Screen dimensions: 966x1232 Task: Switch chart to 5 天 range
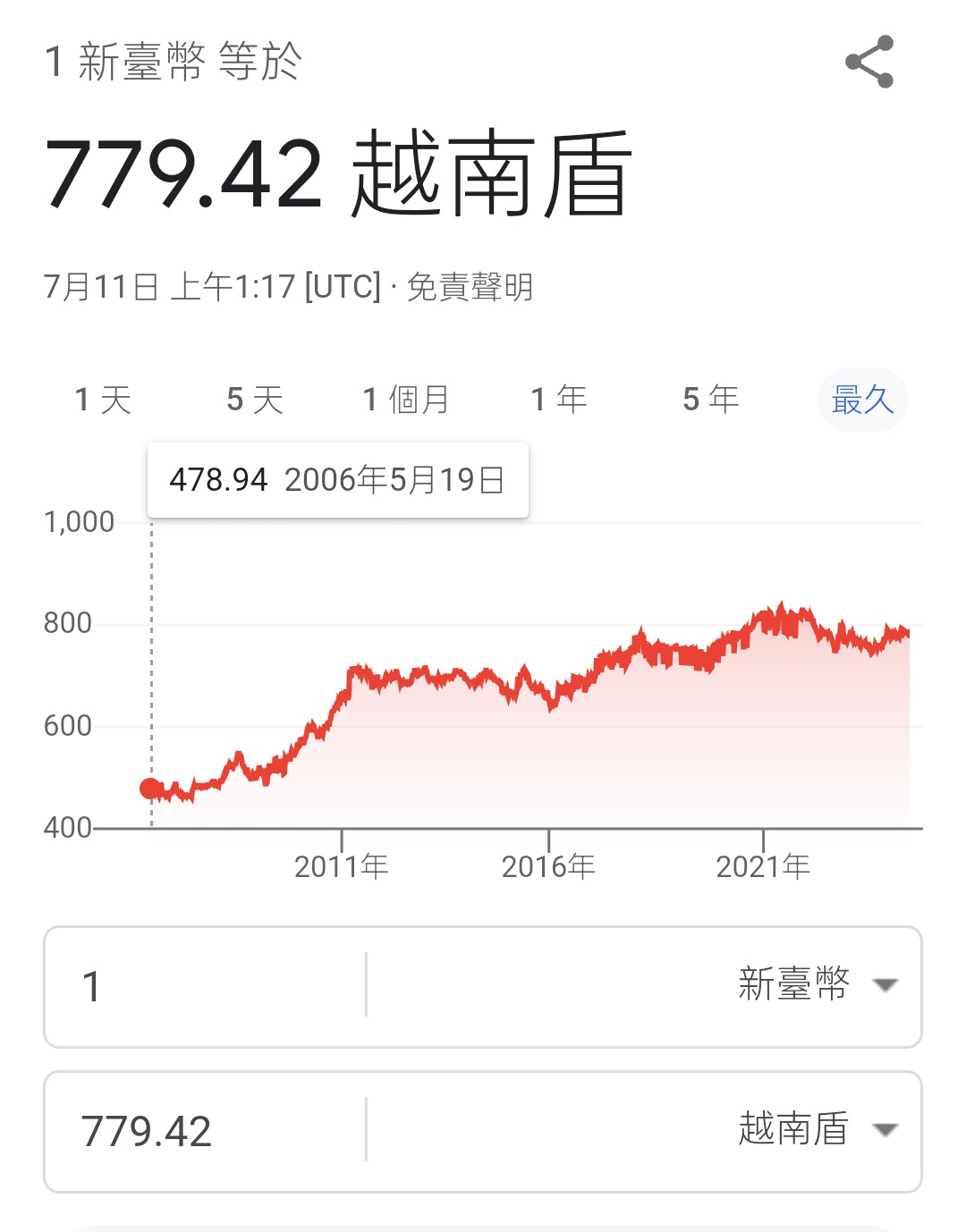point(255,400)
